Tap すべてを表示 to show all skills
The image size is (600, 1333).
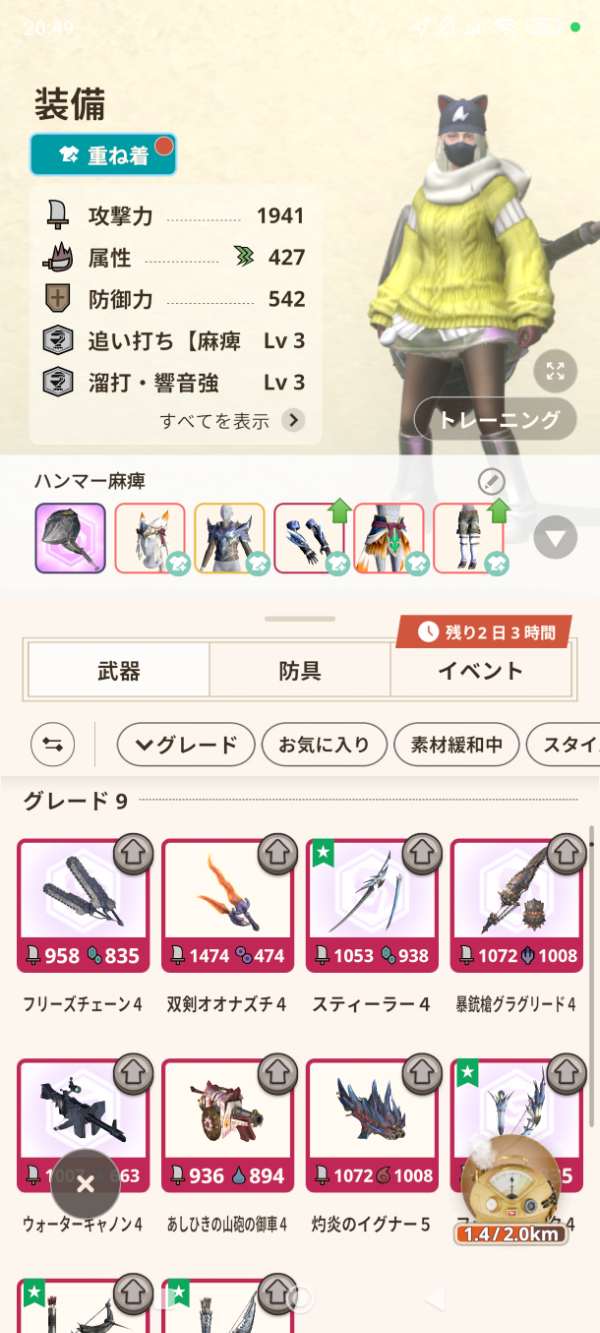click(232, 420)
